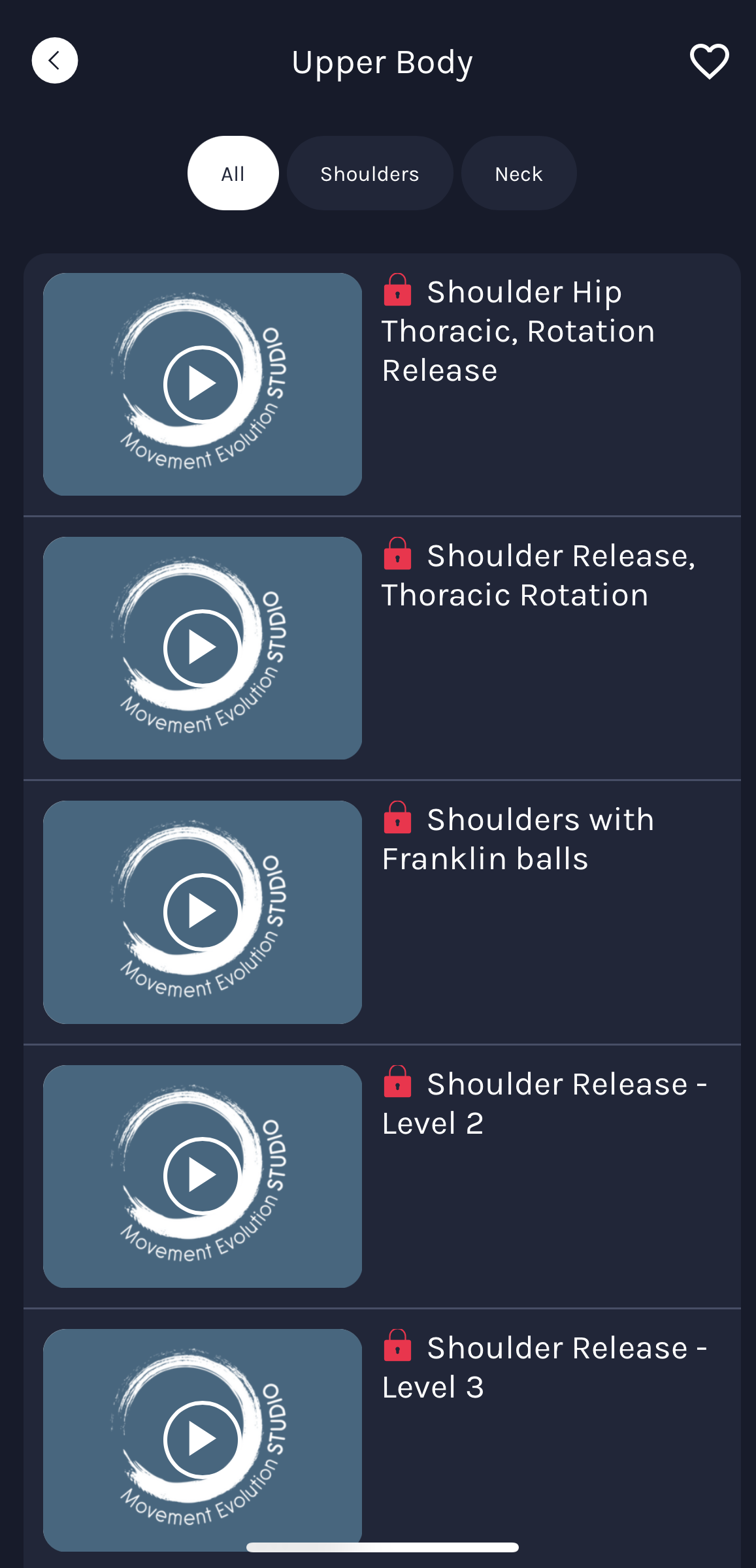Favorite Upper Body with the heart icon

pos(709,61)
